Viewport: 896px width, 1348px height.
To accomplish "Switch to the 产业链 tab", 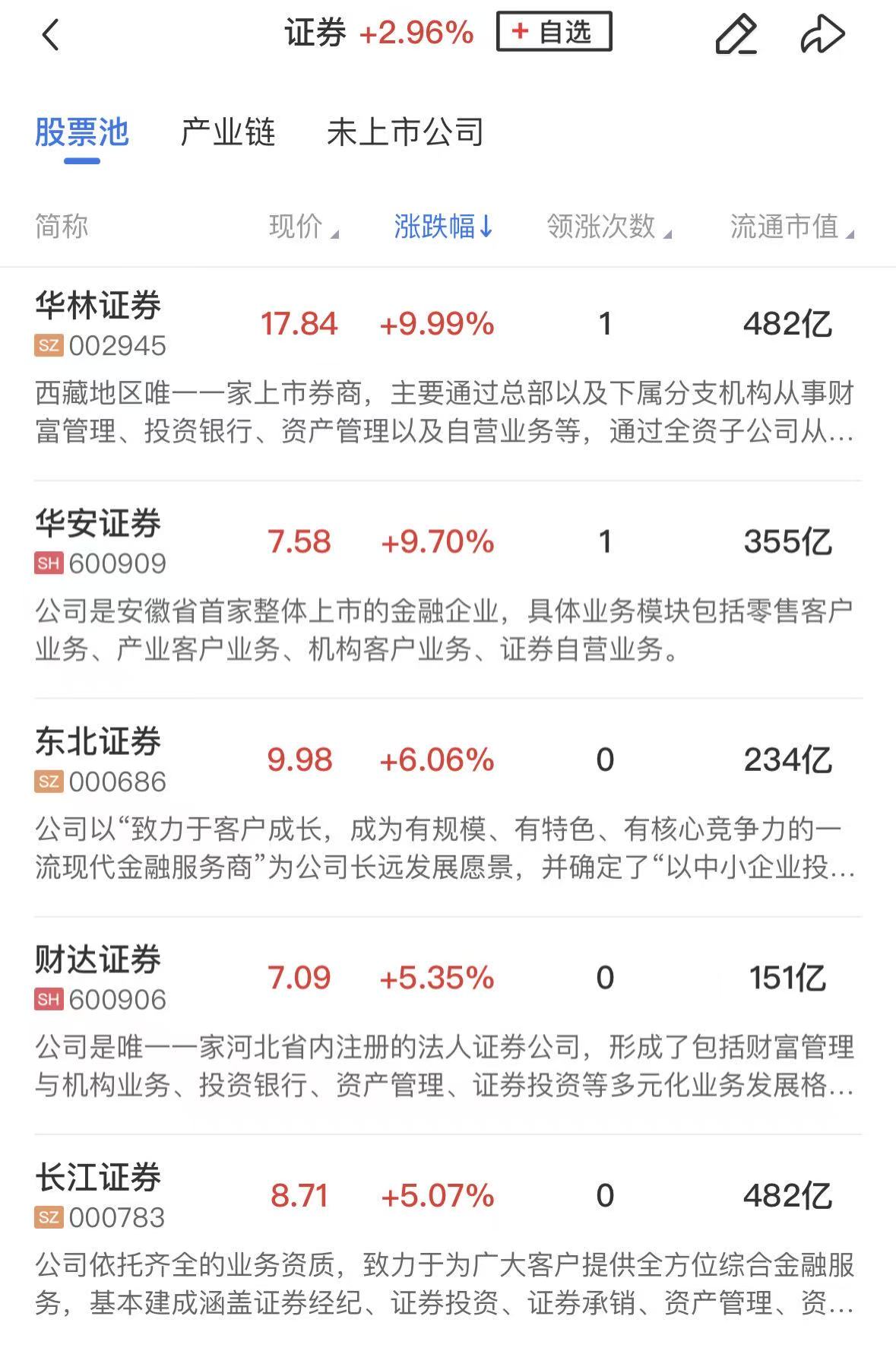I will pos(227,132).
